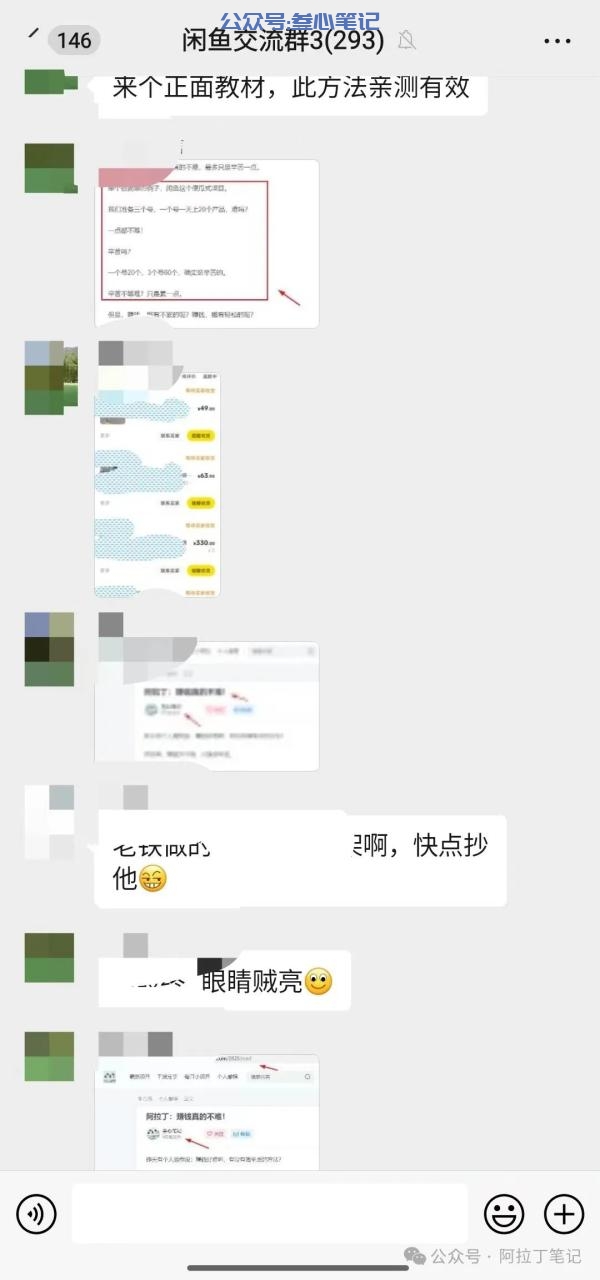Switch to voice message input
The image size is (600, 1280).
click(36, 1214)
